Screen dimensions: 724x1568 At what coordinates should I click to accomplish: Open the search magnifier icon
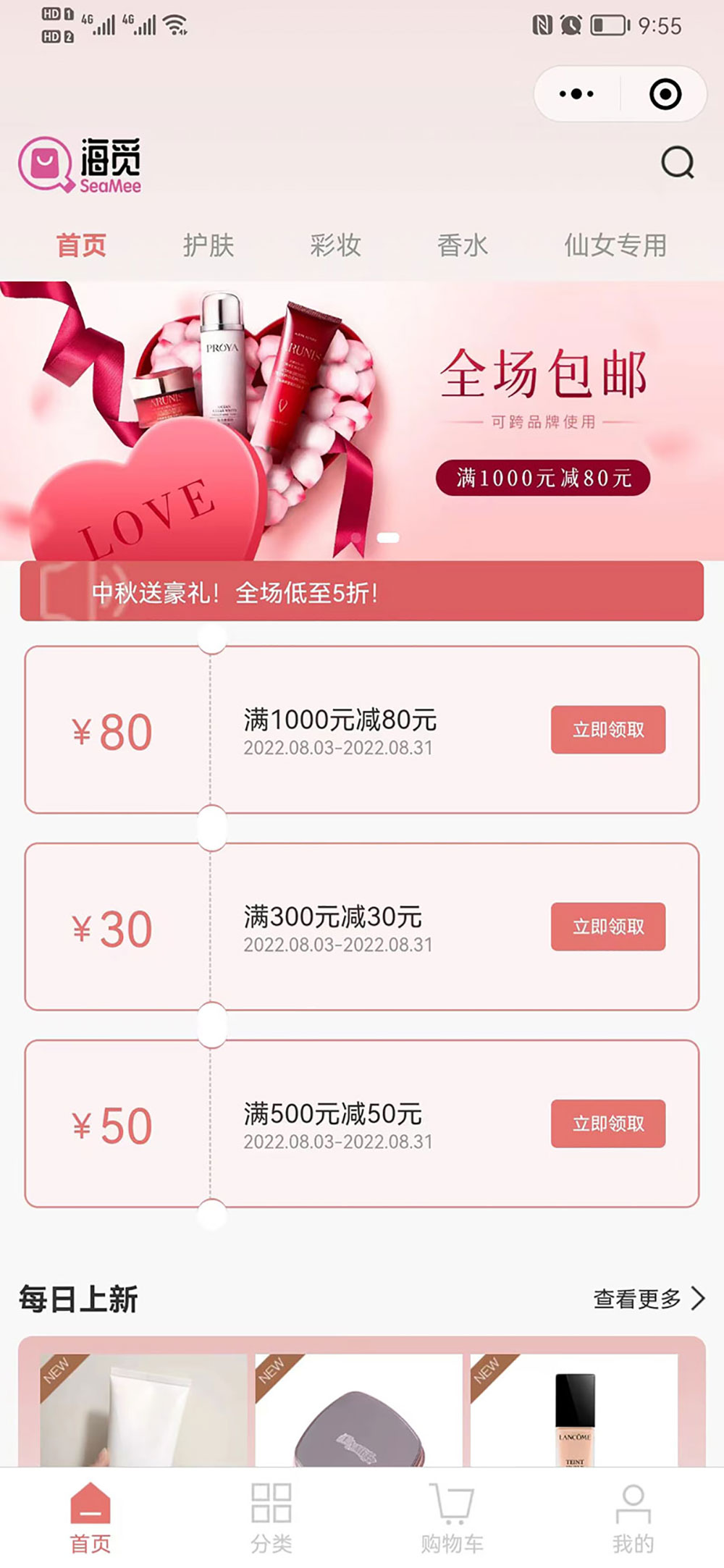[678, 163]
